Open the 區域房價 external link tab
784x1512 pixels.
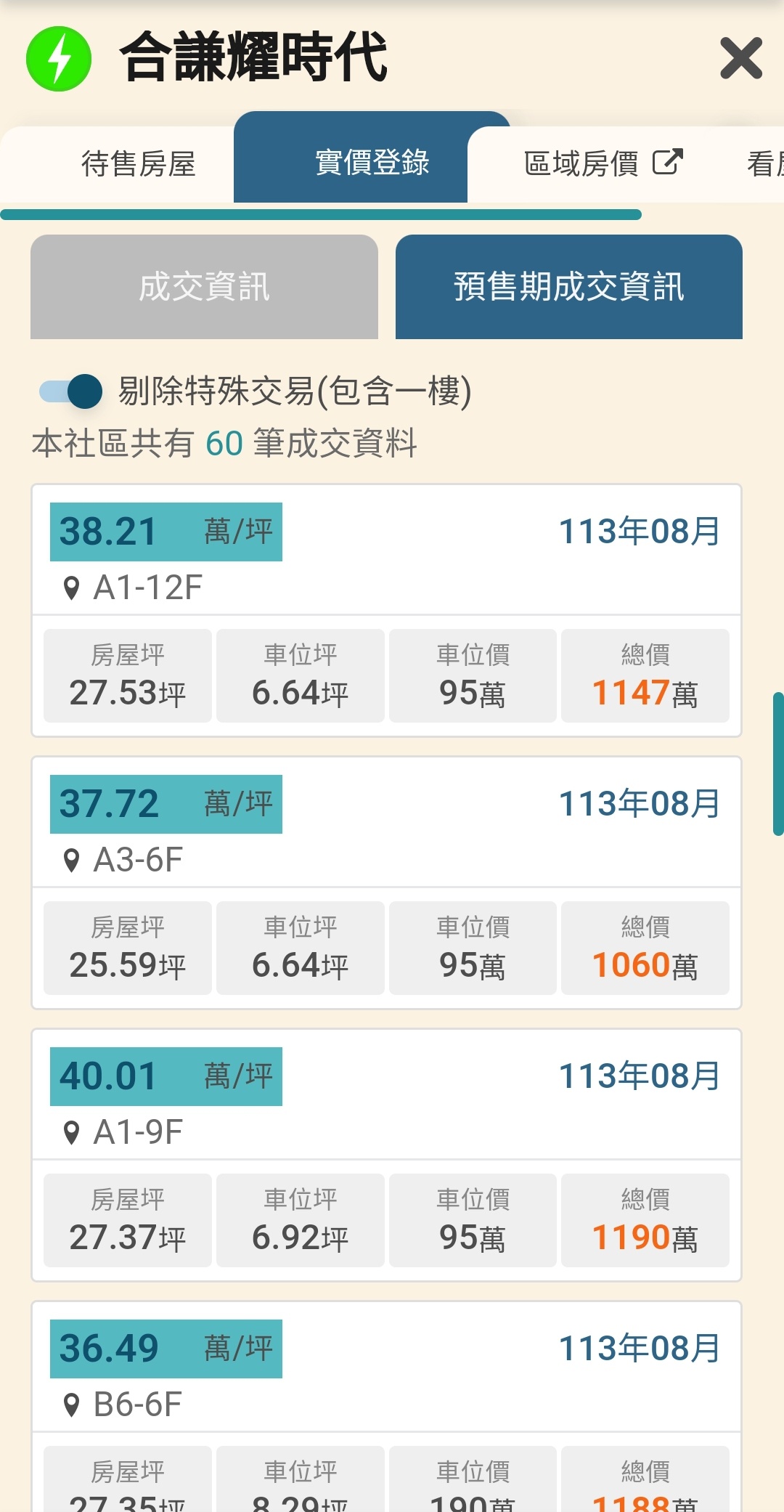[x=603, y=164]
